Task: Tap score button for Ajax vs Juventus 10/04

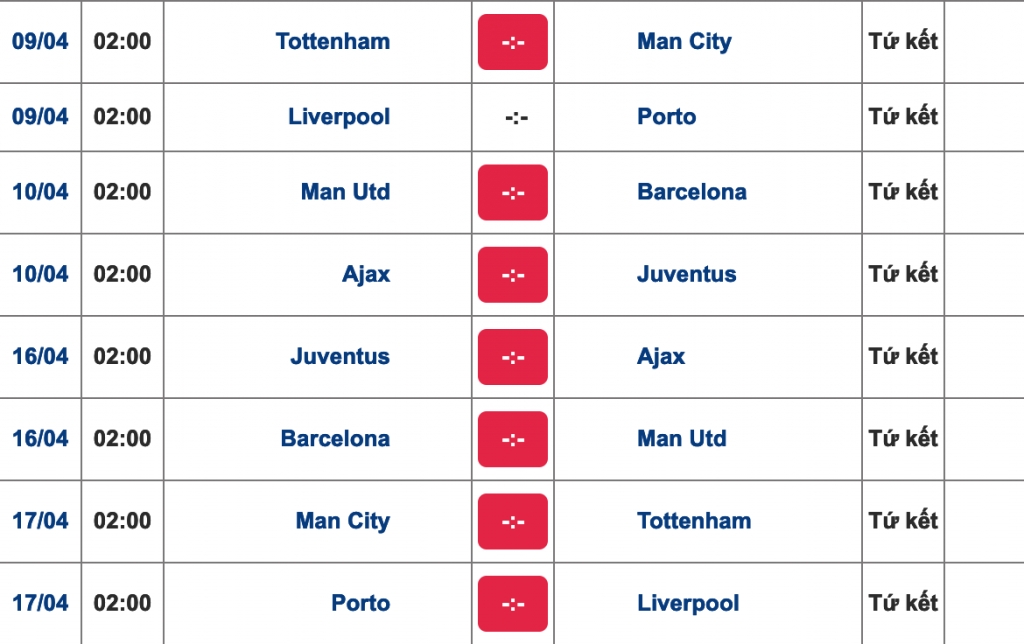Action: pyautogui.click(x=512, y=274)
